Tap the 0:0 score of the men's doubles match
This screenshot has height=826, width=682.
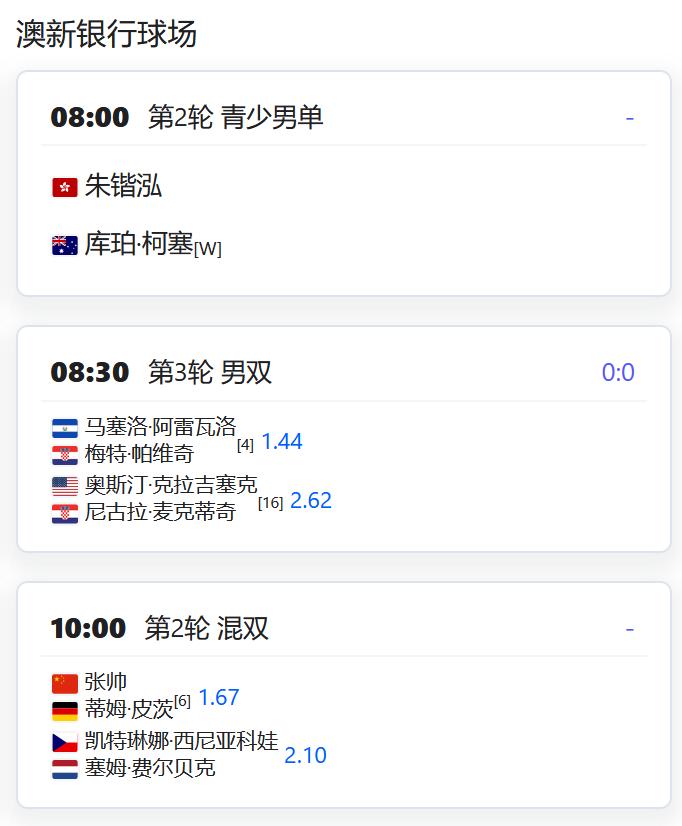(618, 373)
